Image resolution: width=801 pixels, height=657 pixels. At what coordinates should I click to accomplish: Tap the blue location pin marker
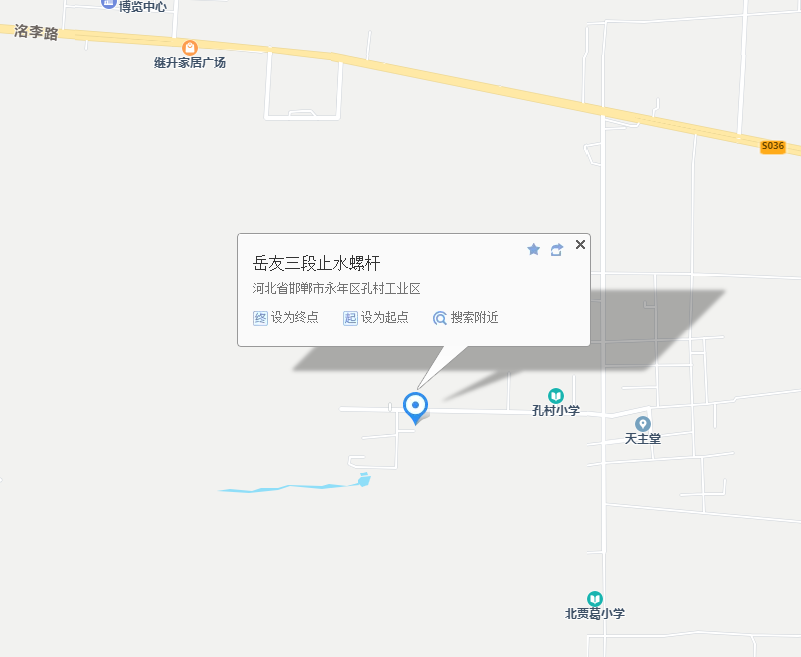tap(415, 405)
